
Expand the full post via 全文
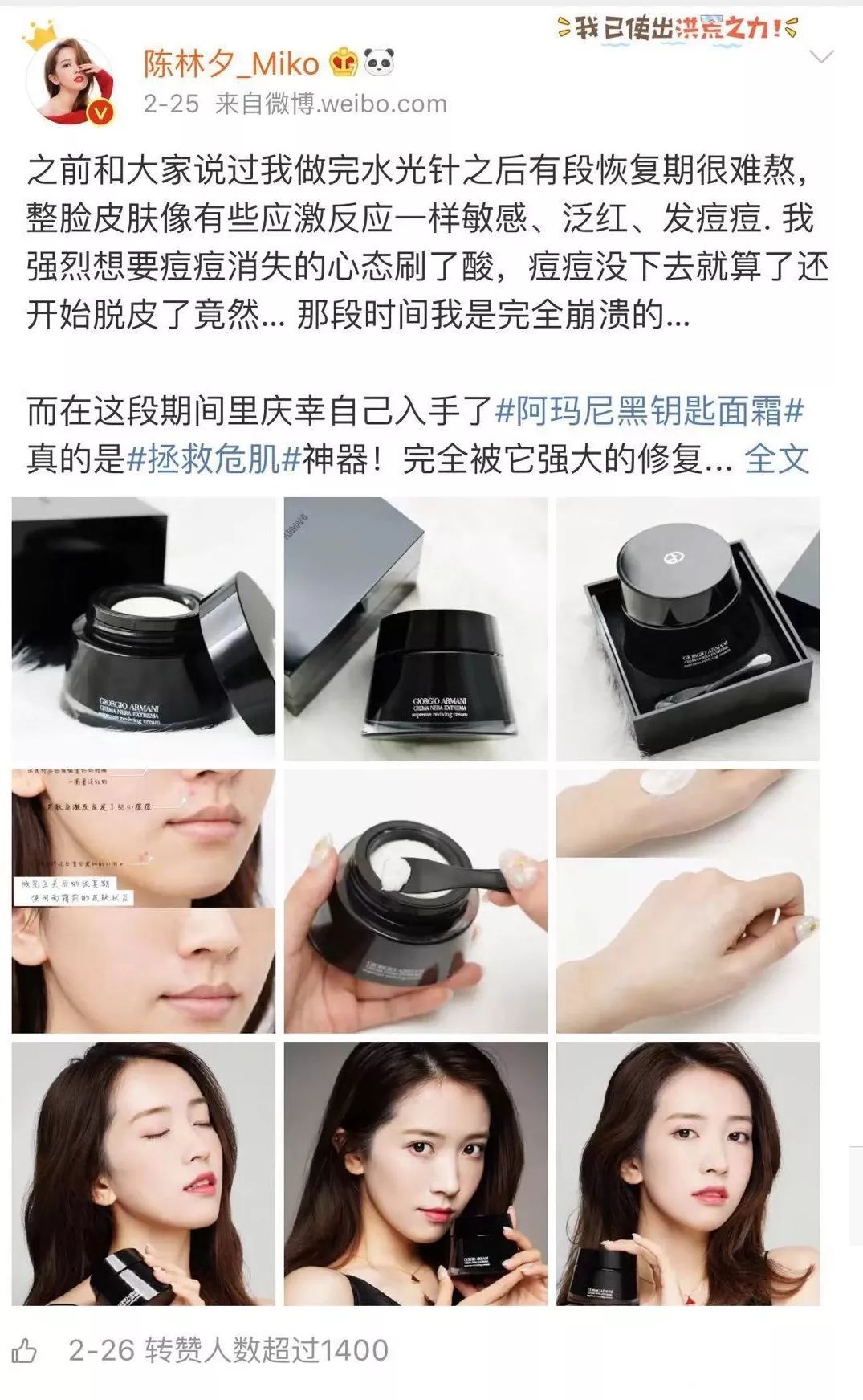pos(776,459)
